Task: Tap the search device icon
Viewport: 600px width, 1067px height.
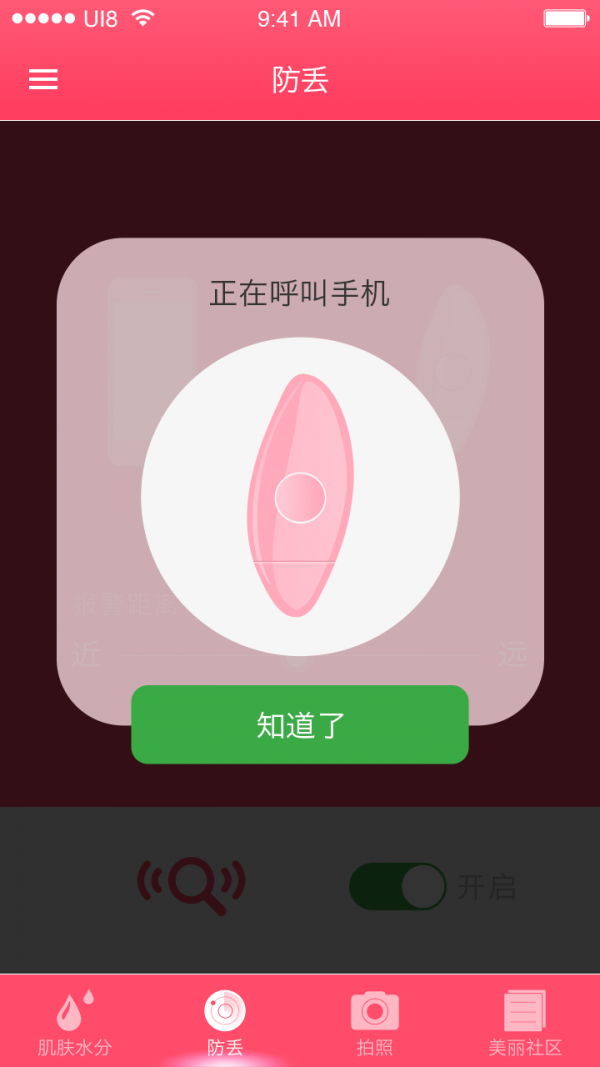Action: (x=191, y=884)
